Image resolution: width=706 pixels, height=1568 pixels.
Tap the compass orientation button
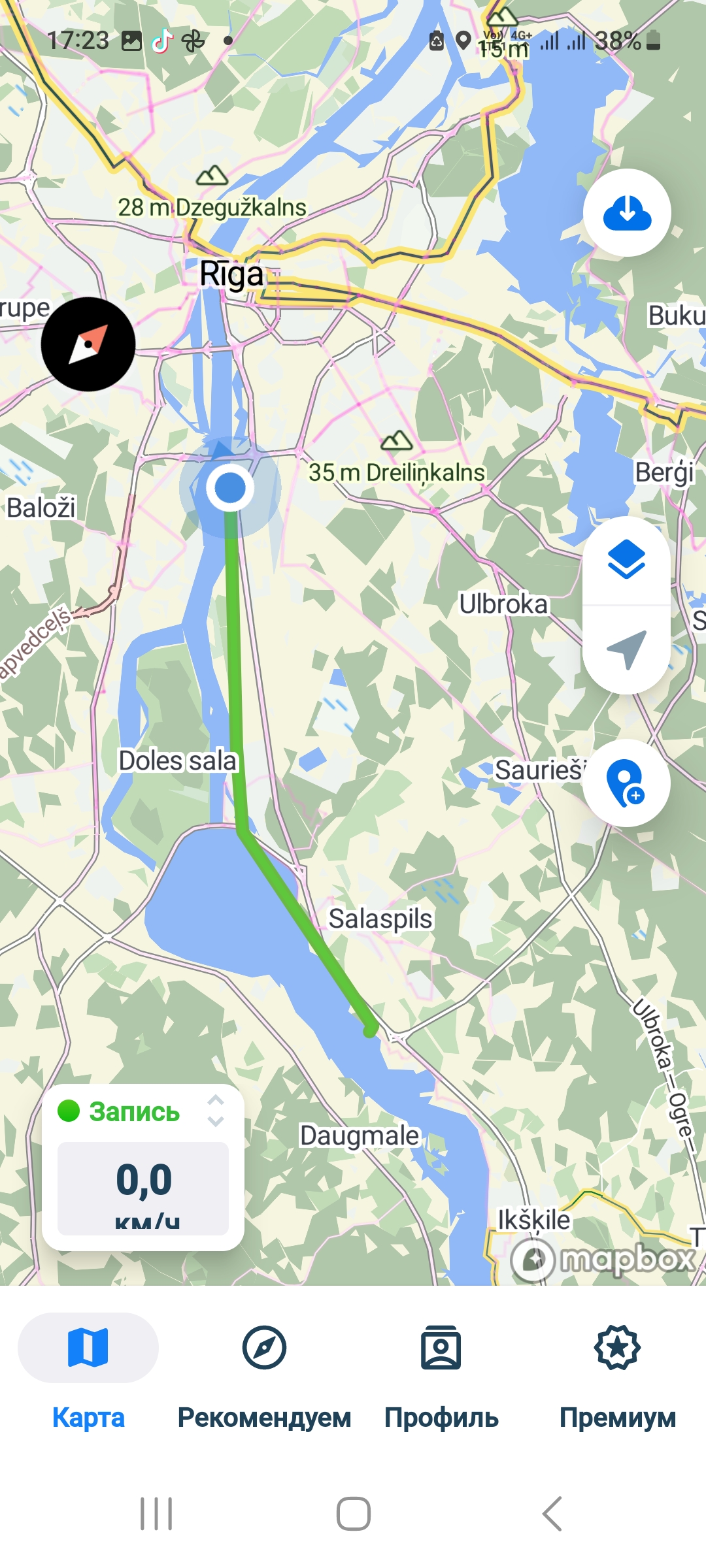click(x=88, y=344)
